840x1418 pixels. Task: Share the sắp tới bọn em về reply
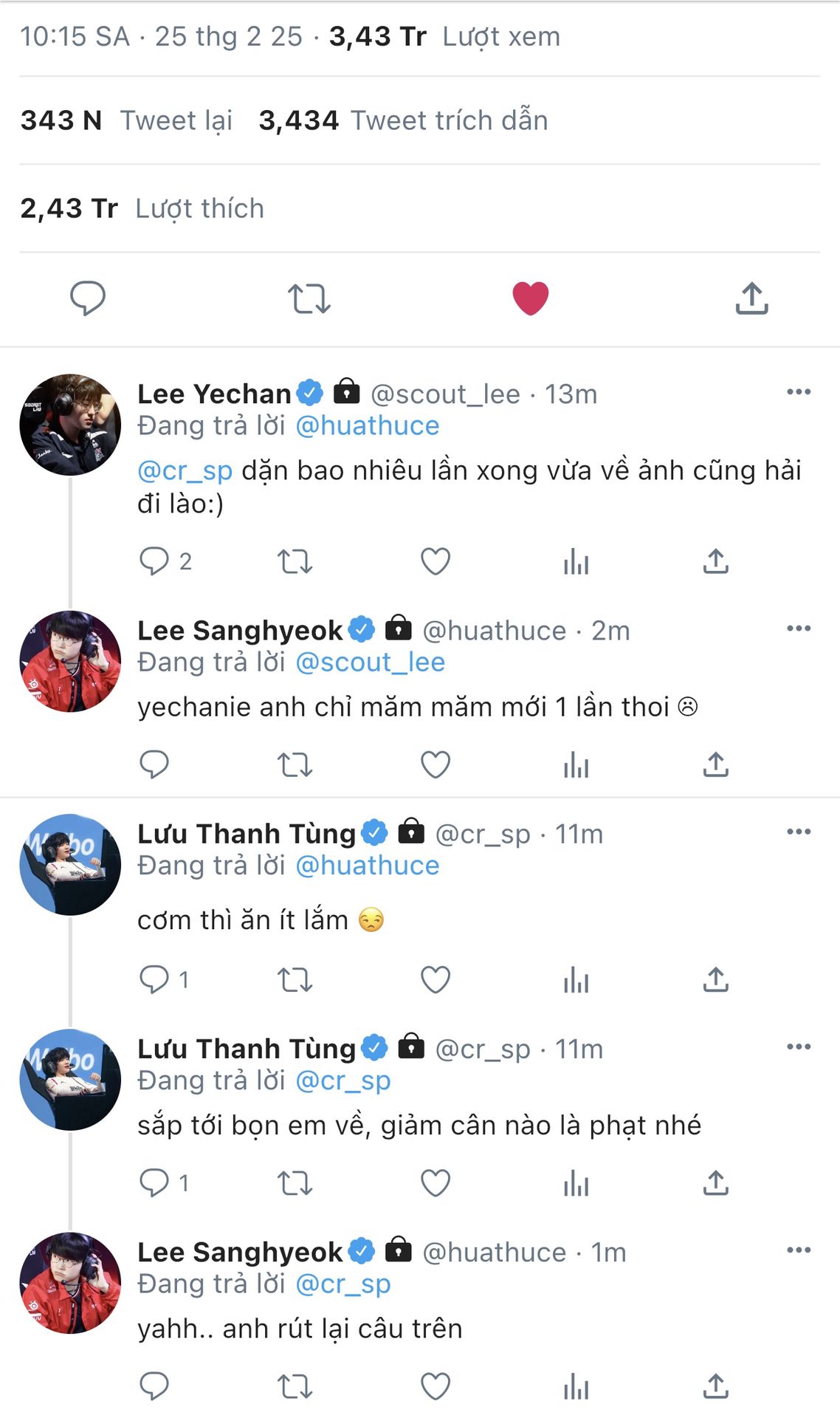tap(715, 1183)
